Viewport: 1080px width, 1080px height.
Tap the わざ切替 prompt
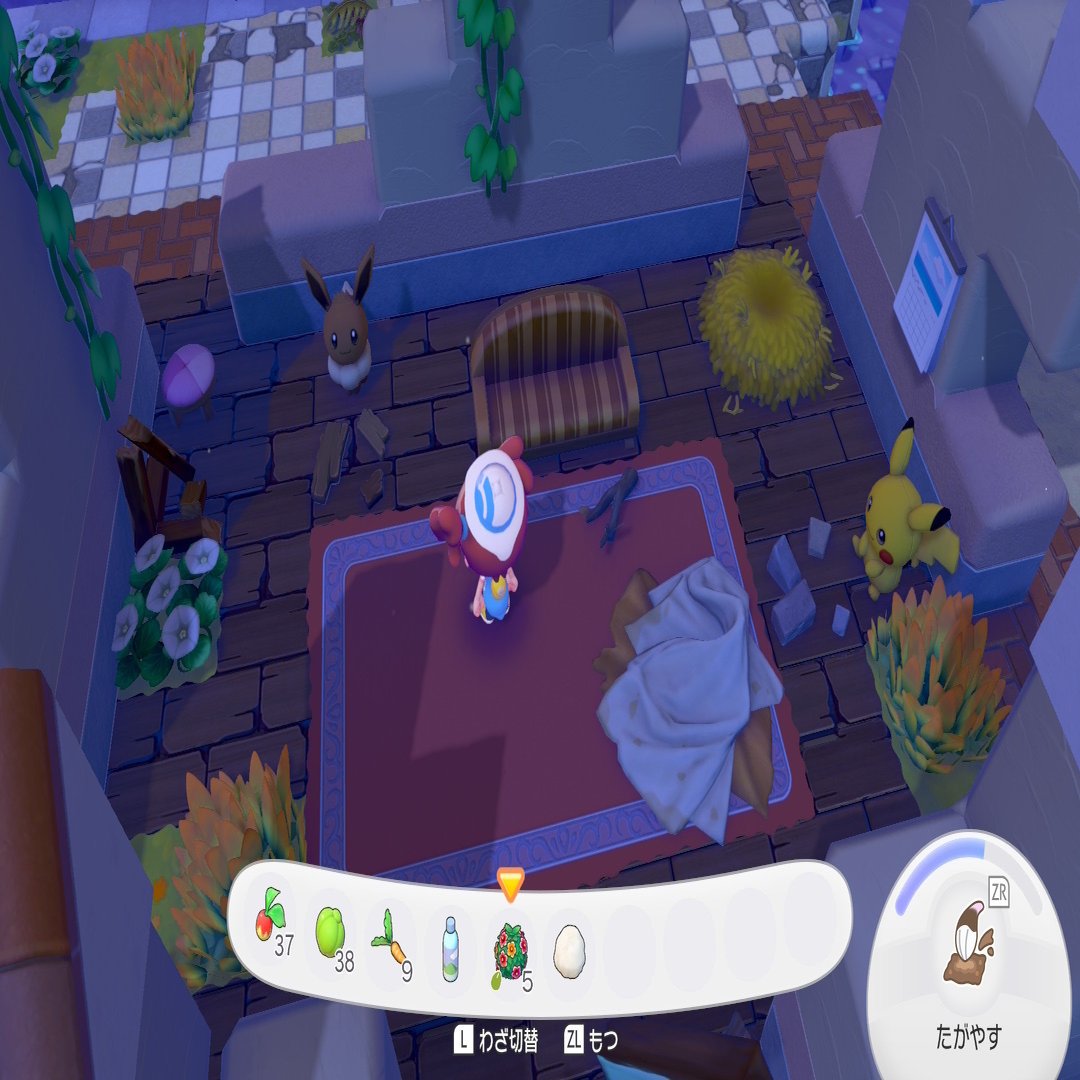point(497,1040)
